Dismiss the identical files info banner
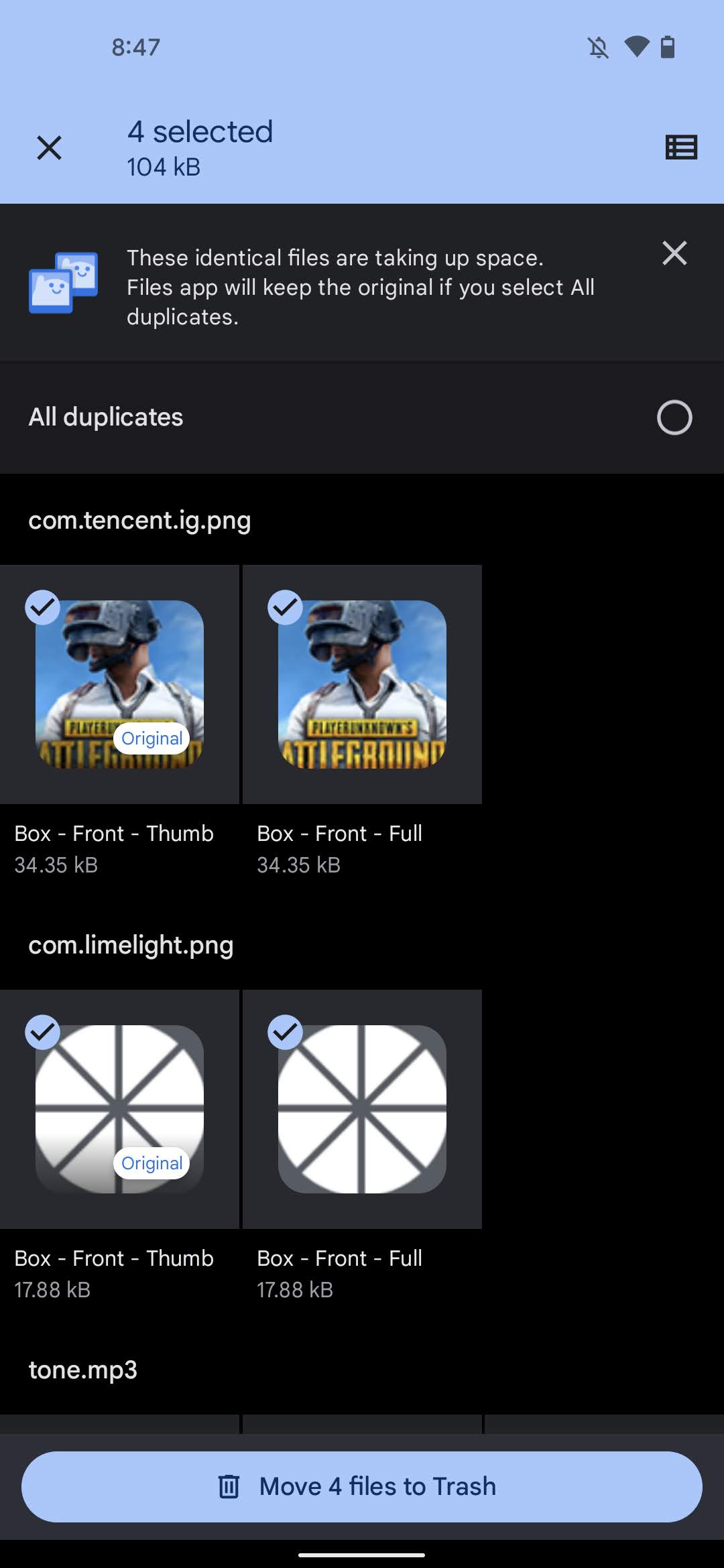 674,253
